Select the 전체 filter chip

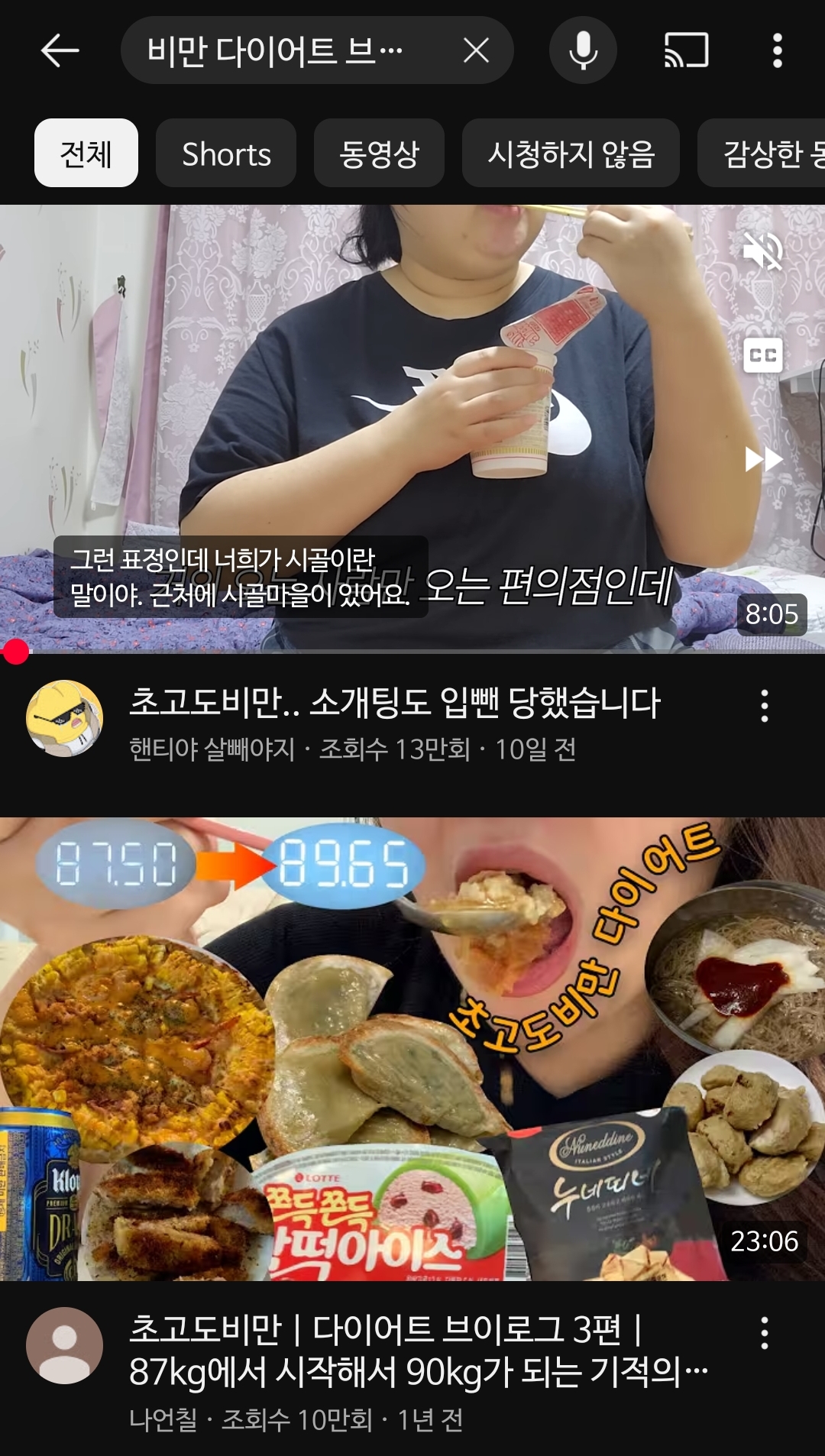point(85,154)
